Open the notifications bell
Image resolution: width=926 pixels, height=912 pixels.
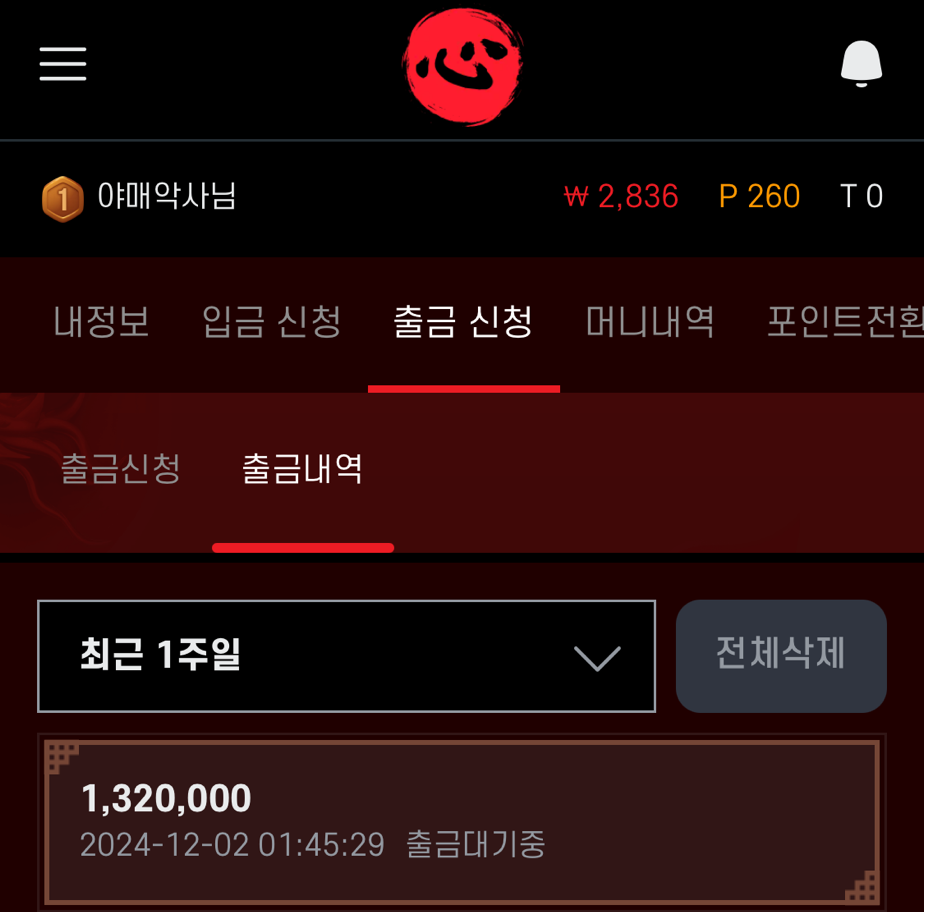[x=860, y=65]
